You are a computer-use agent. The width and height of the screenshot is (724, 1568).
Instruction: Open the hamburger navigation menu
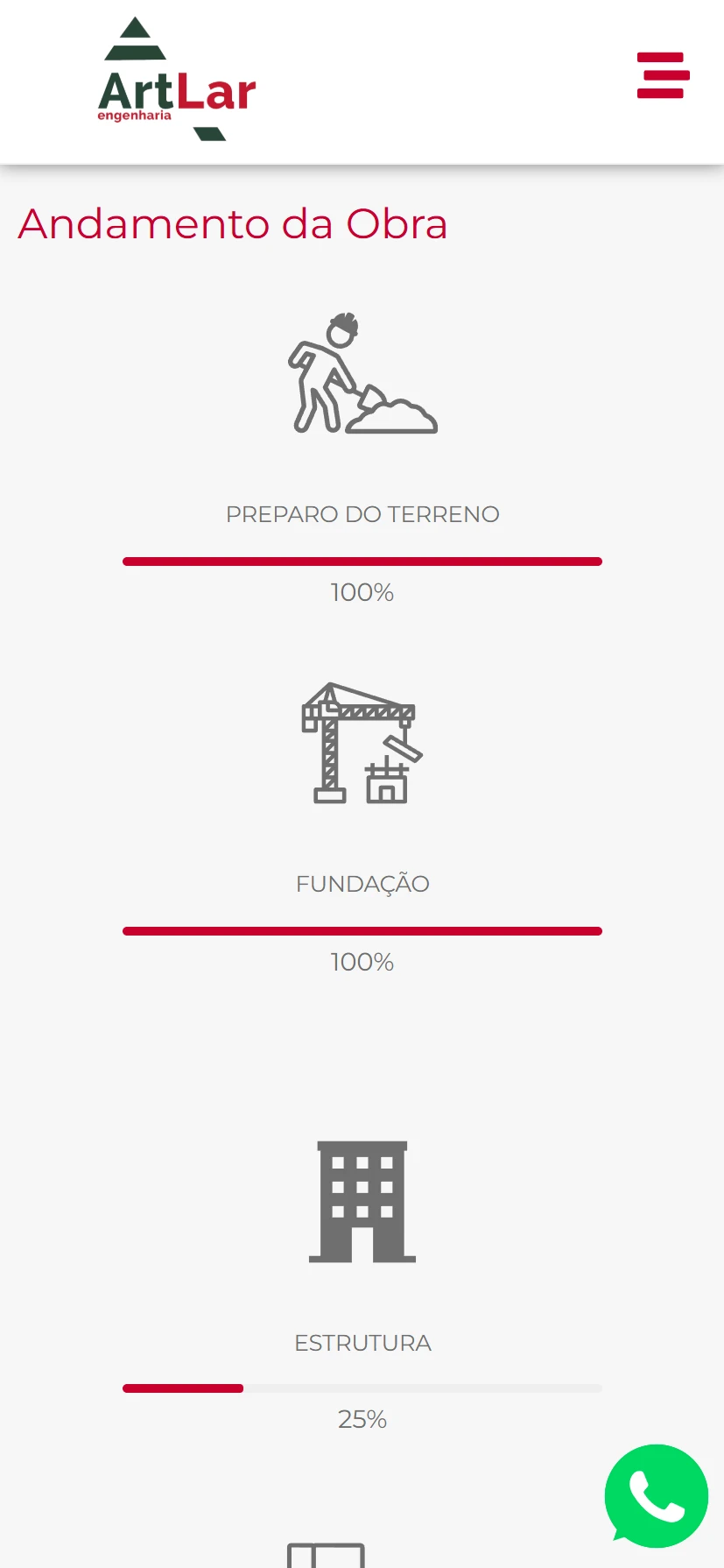(x=663, y=75)
